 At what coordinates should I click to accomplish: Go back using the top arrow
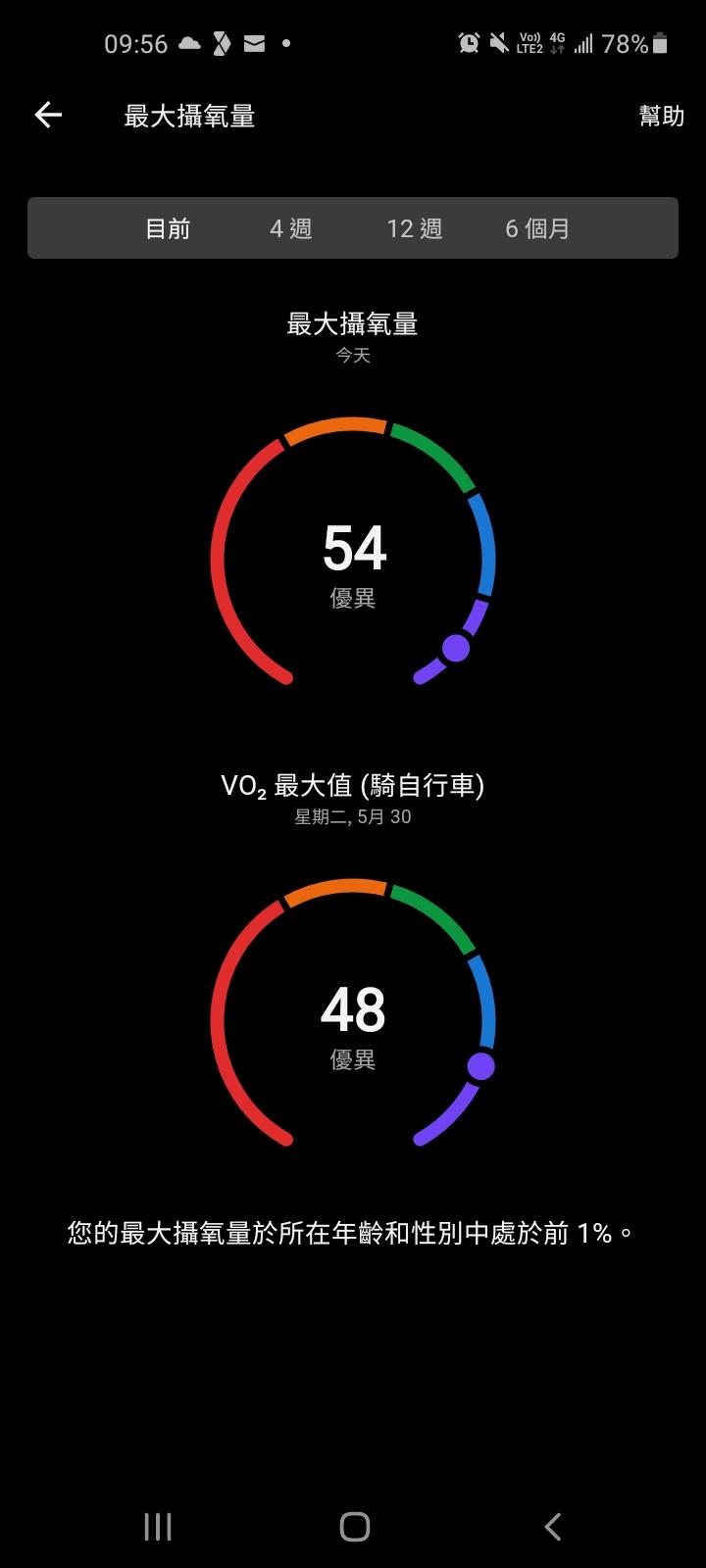pyautogui.click(x=48, y=116)
